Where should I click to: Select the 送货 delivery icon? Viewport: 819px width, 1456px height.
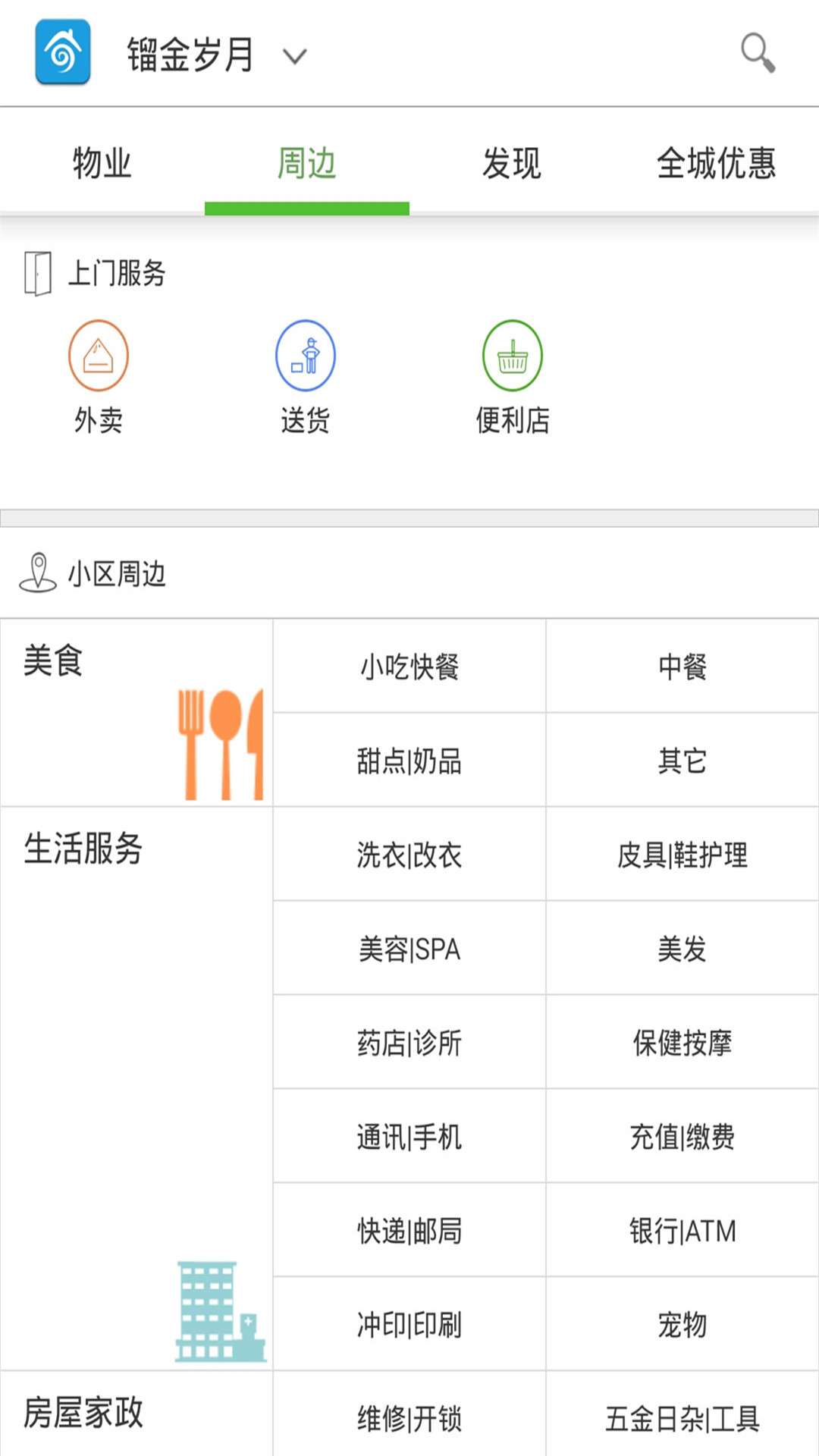(x=306, y=357)
